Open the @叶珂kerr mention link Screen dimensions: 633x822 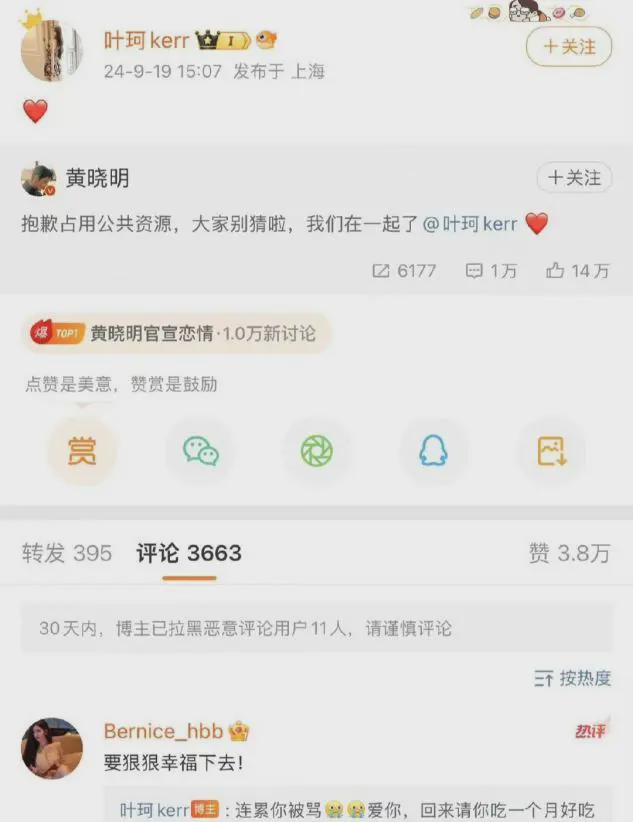(470, 224)
